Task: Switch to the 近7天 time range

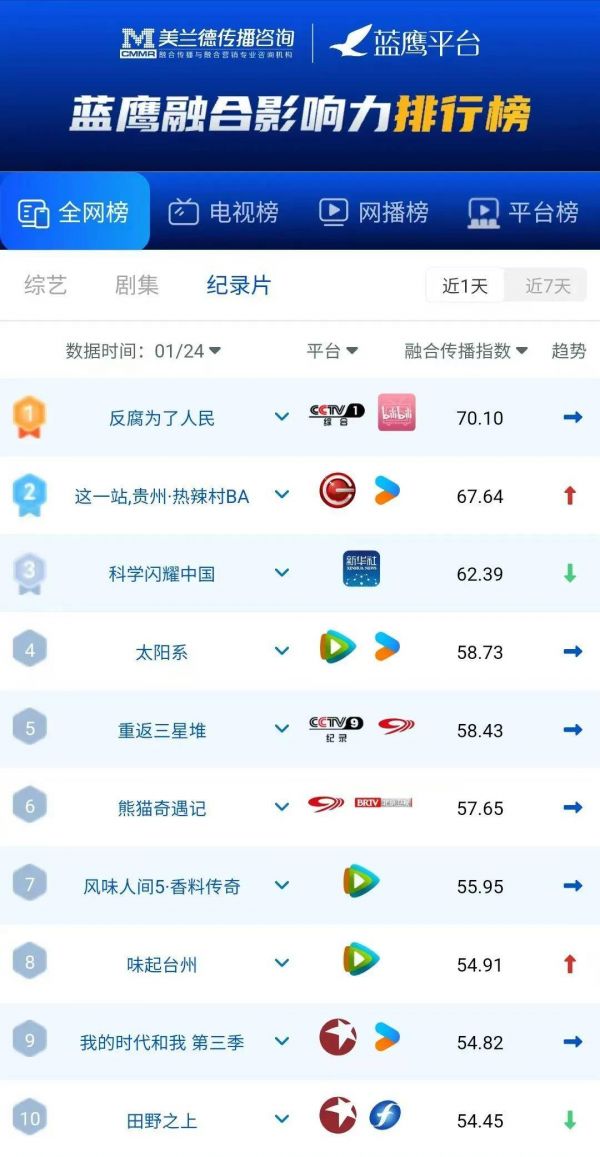Action: 548,286
